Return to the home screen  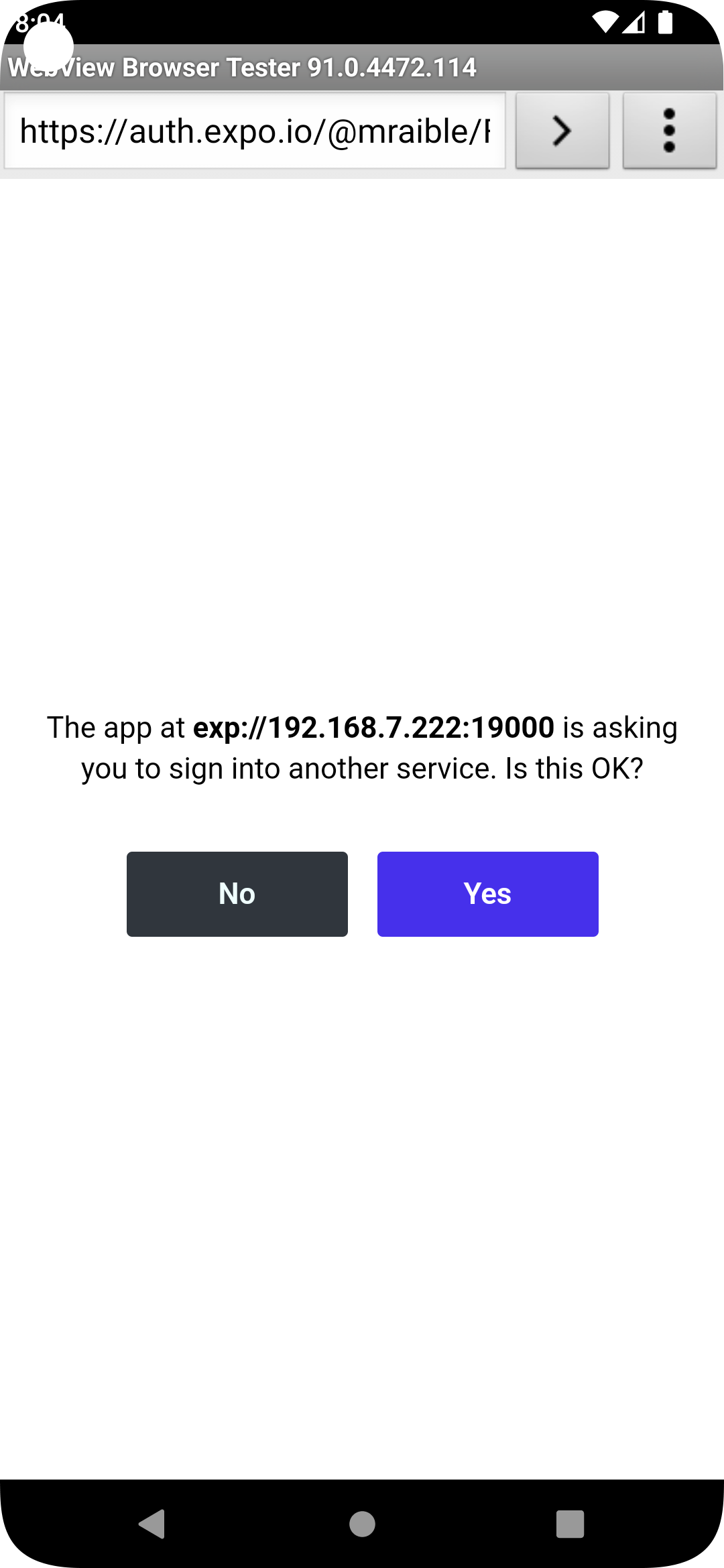pyautogui.click(x=362, y=1524)
